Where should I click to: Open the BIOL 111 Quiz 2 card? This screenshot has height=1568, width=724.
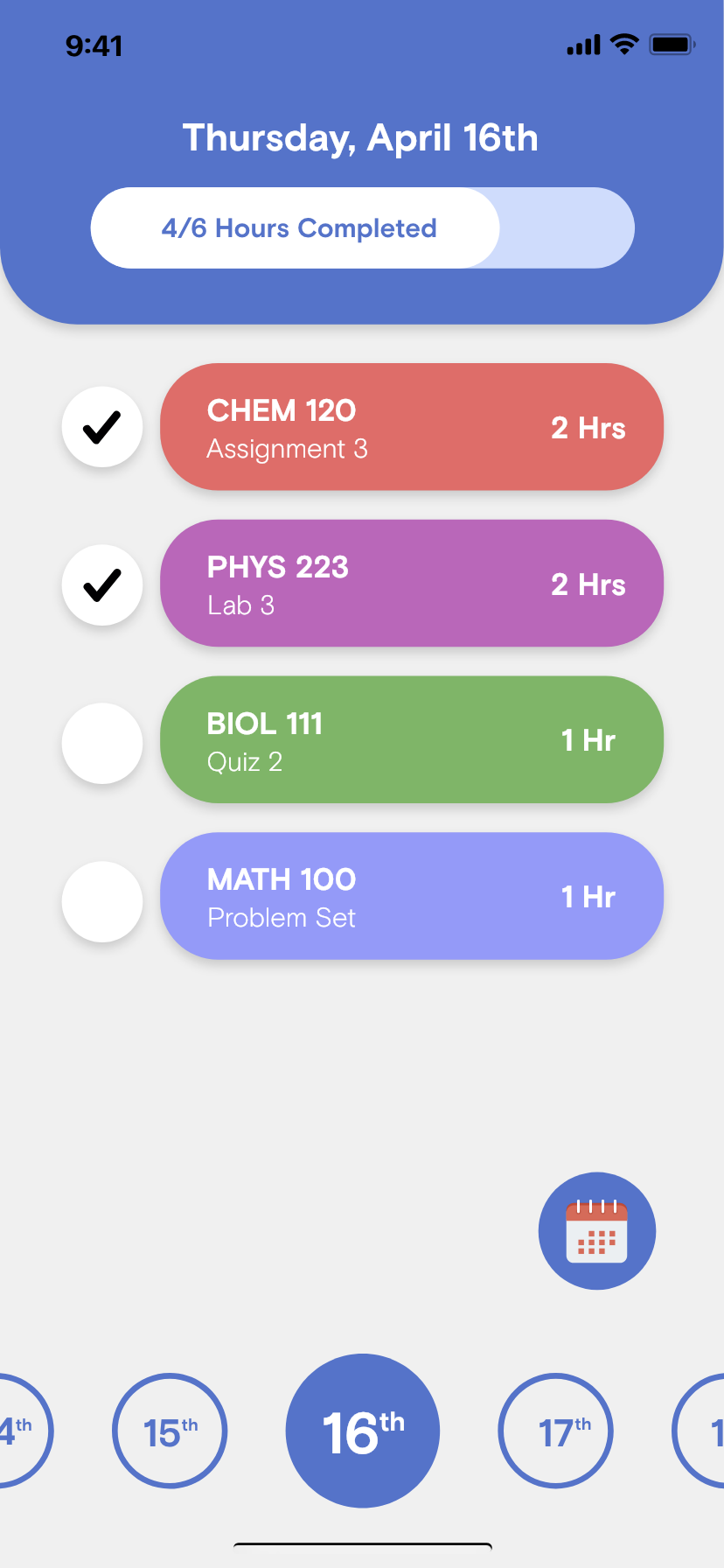pyautogui.click(x=412, y=739)
